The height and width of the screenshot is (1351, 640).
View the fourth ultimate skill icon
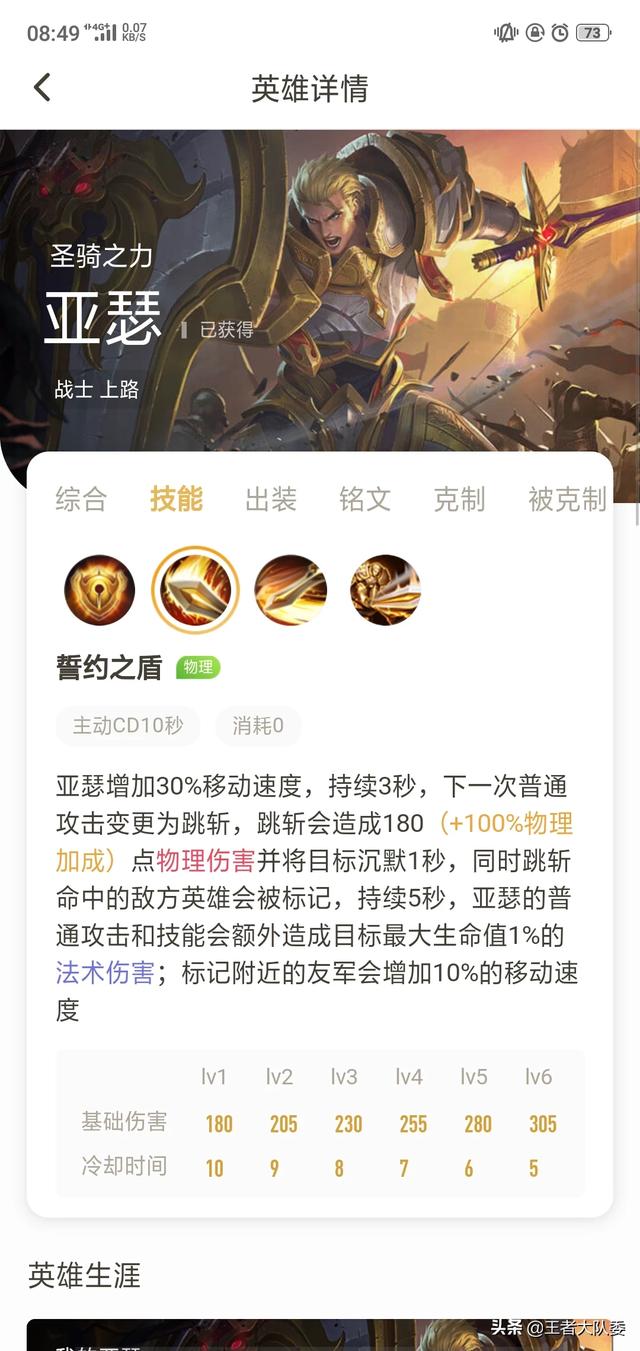[x=385, y=590]
